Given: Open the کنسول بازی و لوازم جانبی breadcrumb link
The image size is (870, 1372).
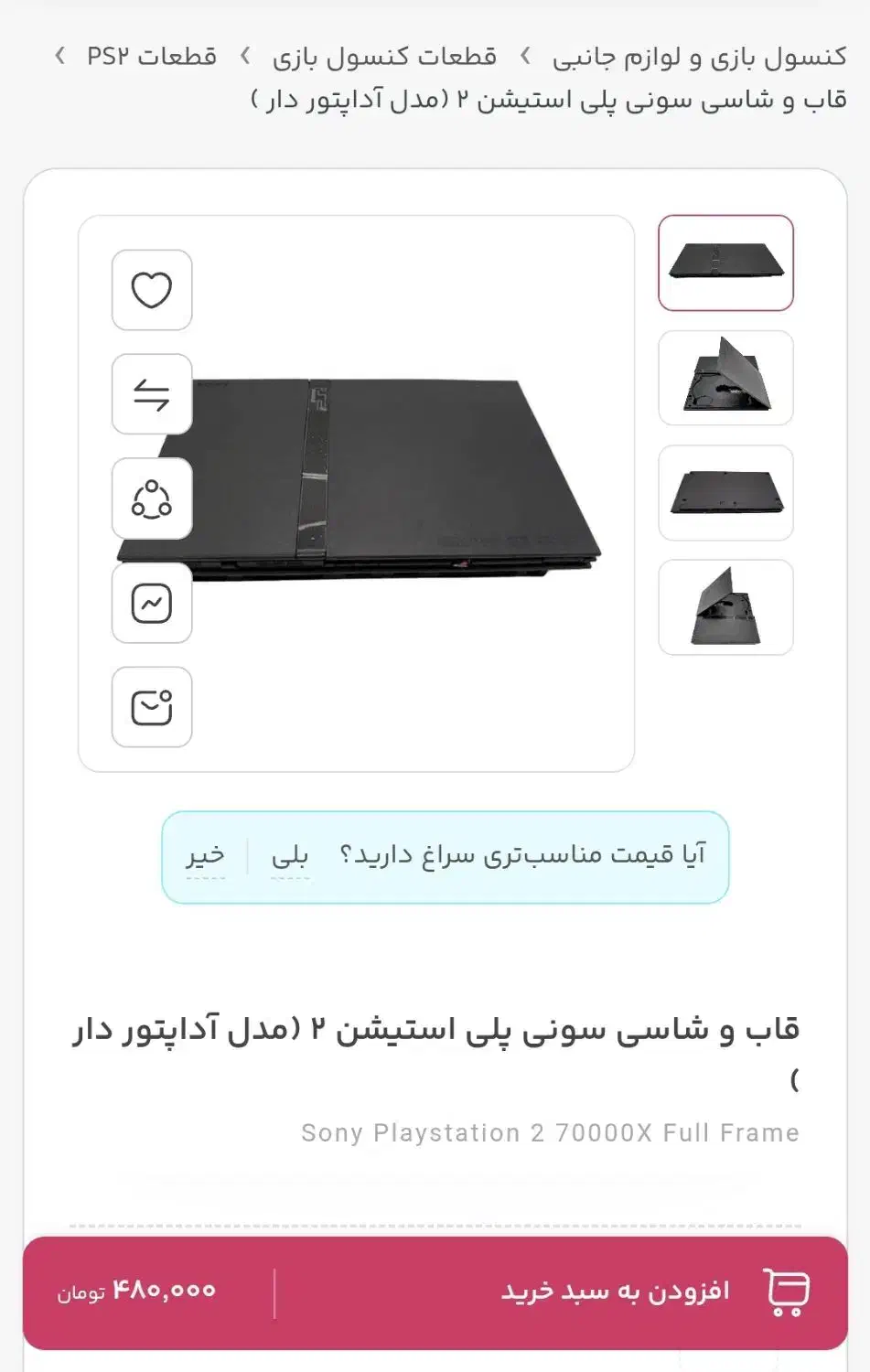Looking at the screenshot, I should (702, 56).
